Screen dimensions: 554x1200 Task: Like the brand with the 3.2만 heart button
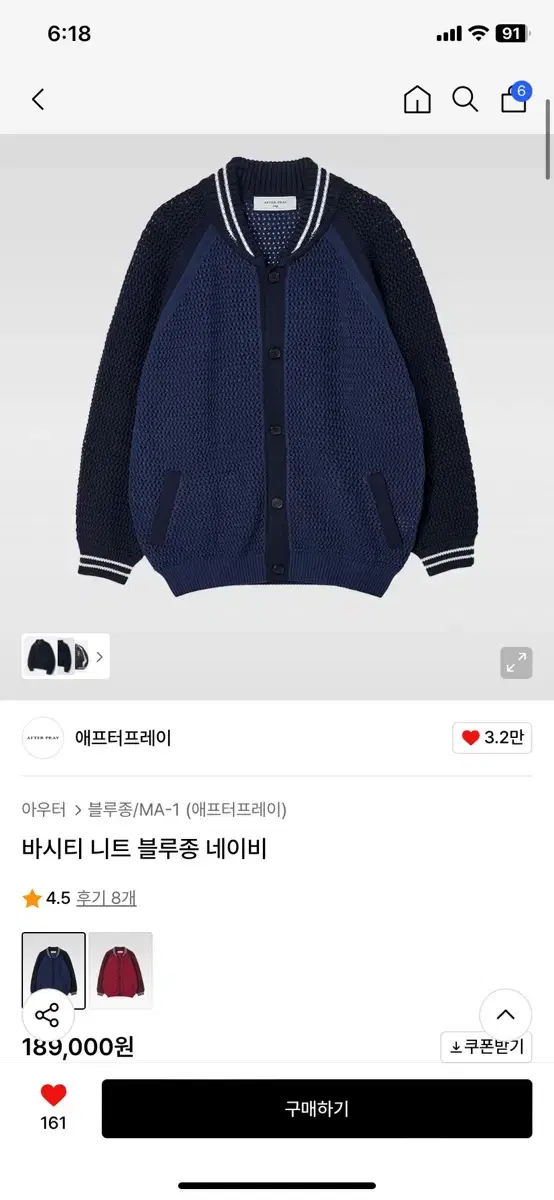492,738
